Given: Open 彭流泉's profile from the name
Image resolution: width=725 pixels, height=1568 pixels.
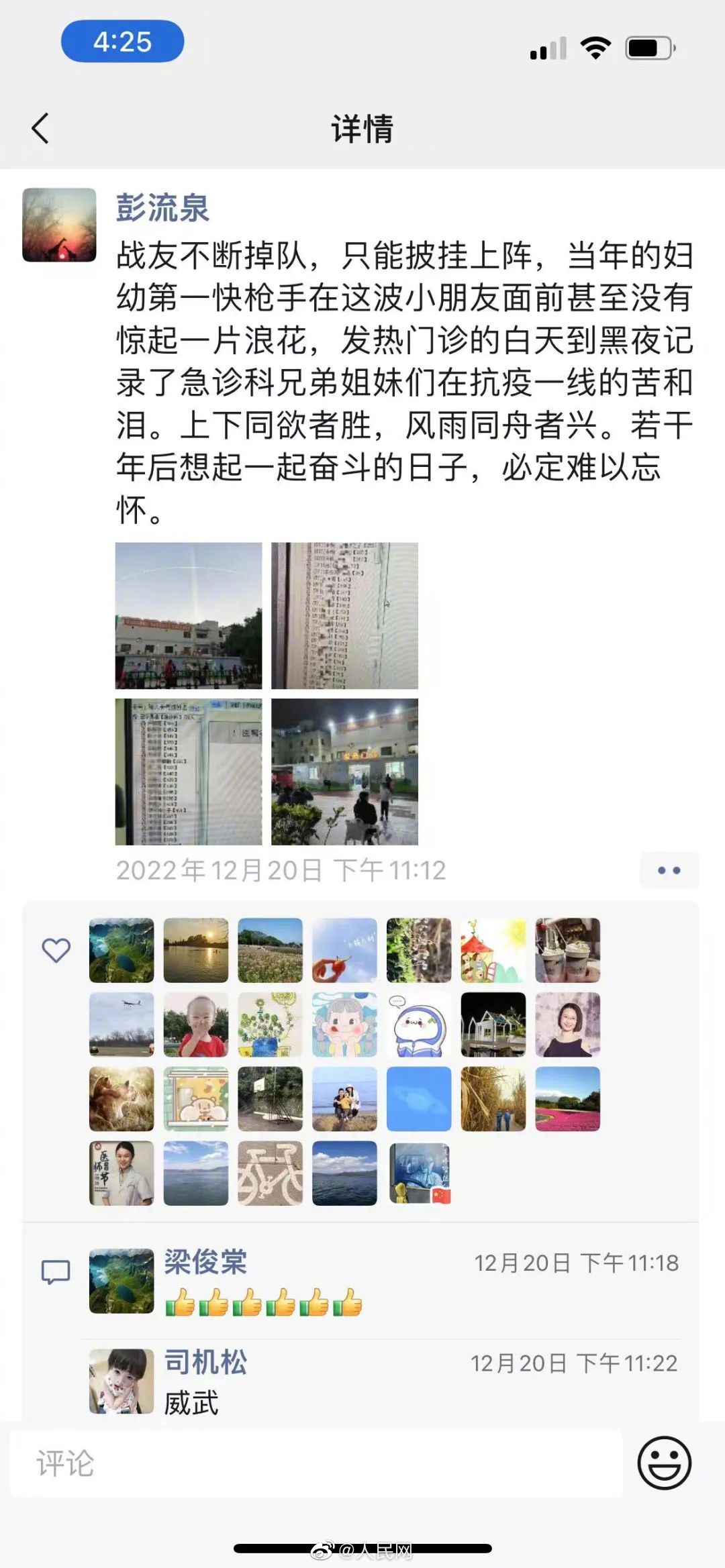Looking at the screenshot, I should 162,207.
